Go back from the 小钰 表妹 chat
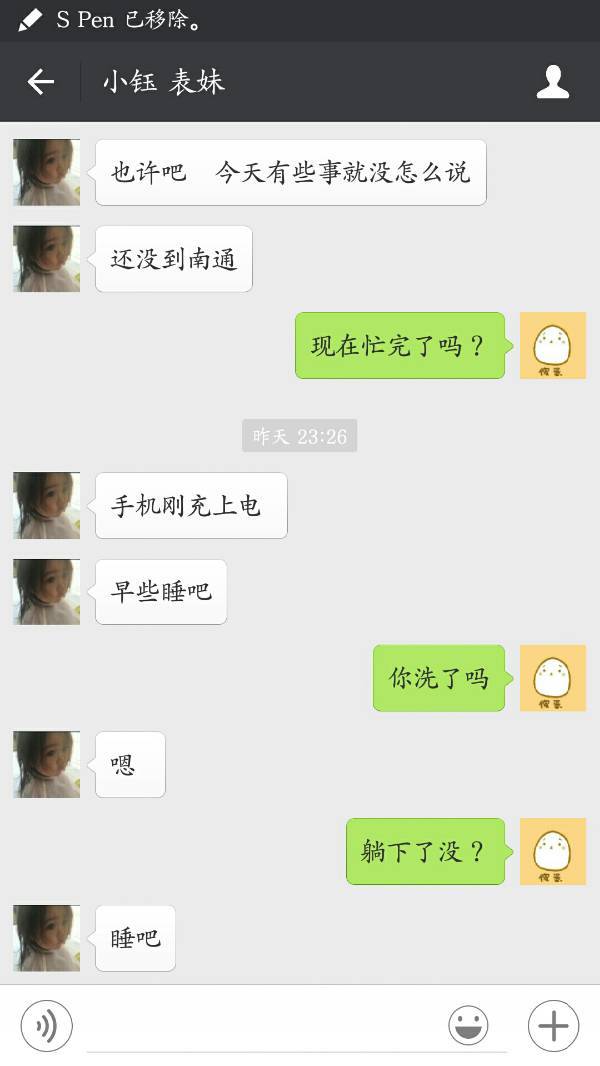600x1066 pixels. click(x=41, y=82)
